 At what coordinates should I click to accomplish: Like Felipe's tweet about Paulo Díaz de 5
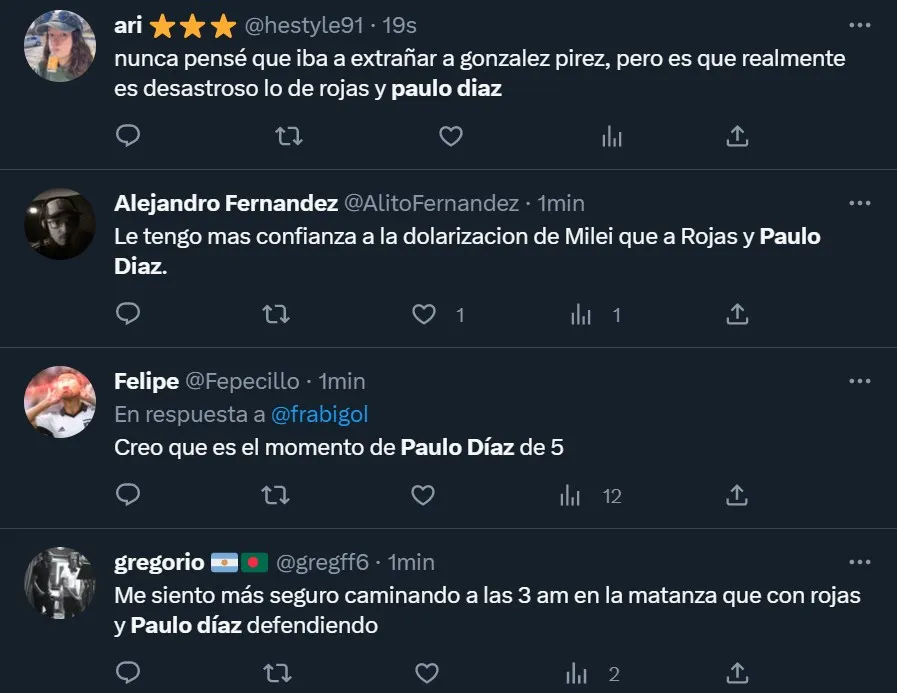[x=423, y=495]
